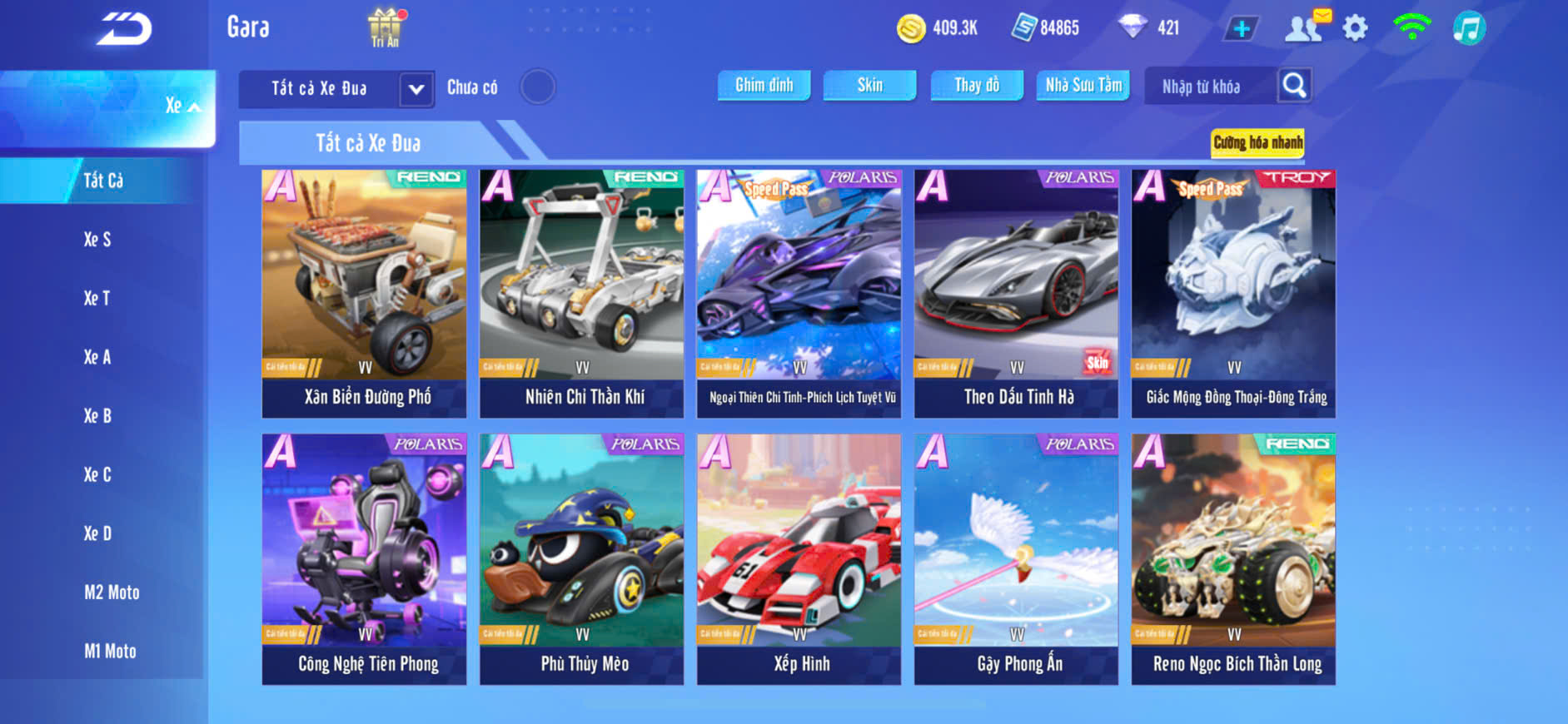Tap the Ghim đỉnh button
This screenshot has width=1568, height=724.
(764, 85)
